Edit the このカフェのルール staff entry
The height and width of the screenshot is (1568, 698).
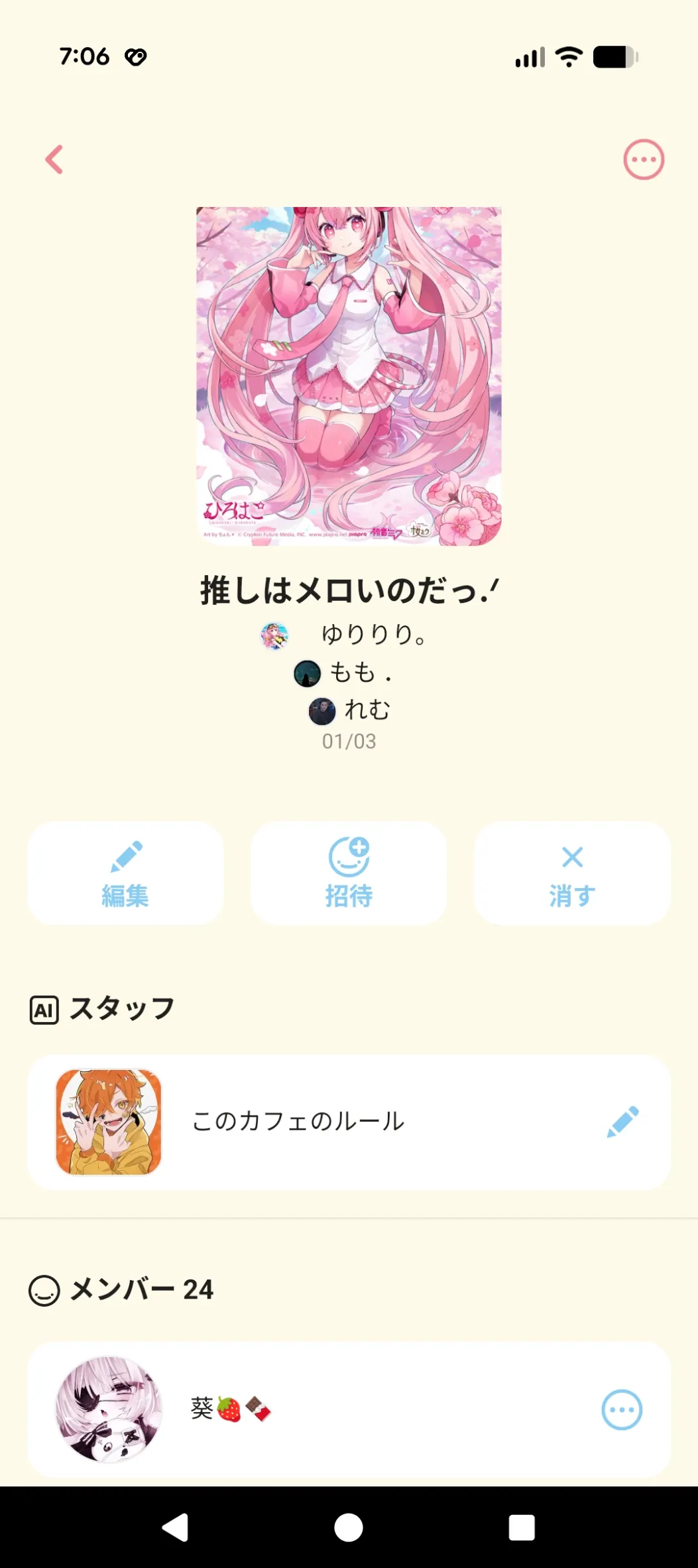point(622,1122)
